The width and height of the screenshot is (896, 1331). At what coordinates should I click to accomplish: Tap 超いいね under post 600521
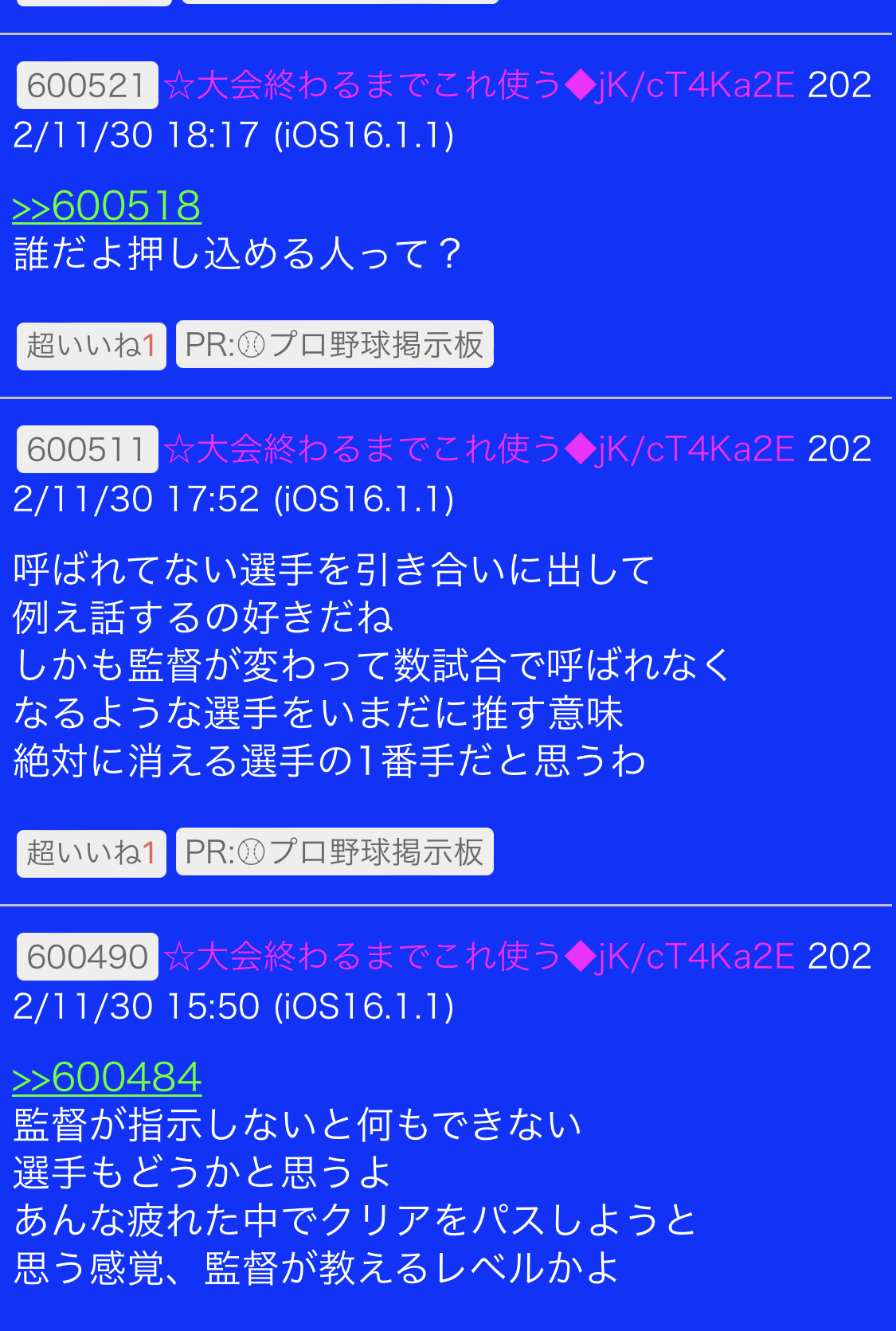91,346
